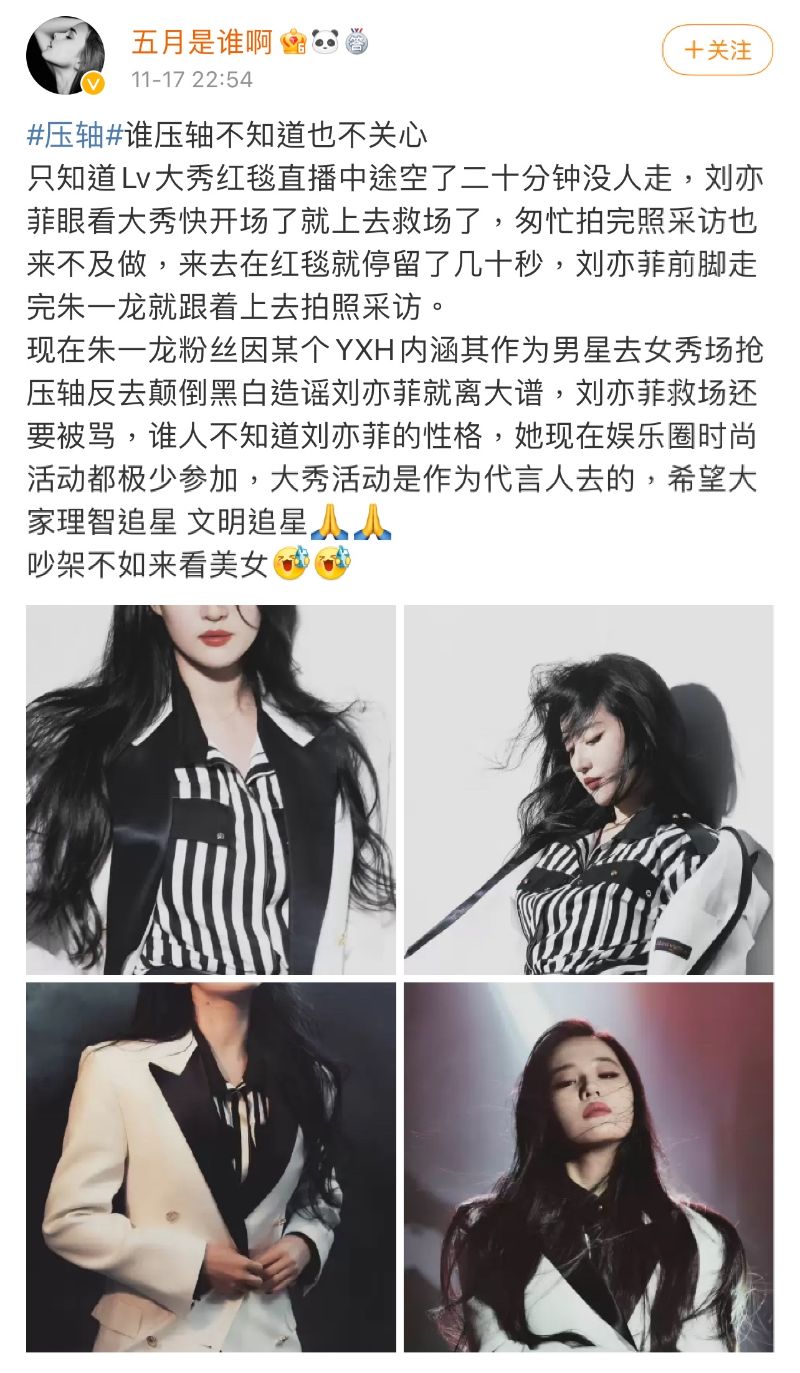This screenshot has height=1373, width=800.
Task: View the stage-lit portrait photo
Action: pyautogui.click(x=588, y=1166)
